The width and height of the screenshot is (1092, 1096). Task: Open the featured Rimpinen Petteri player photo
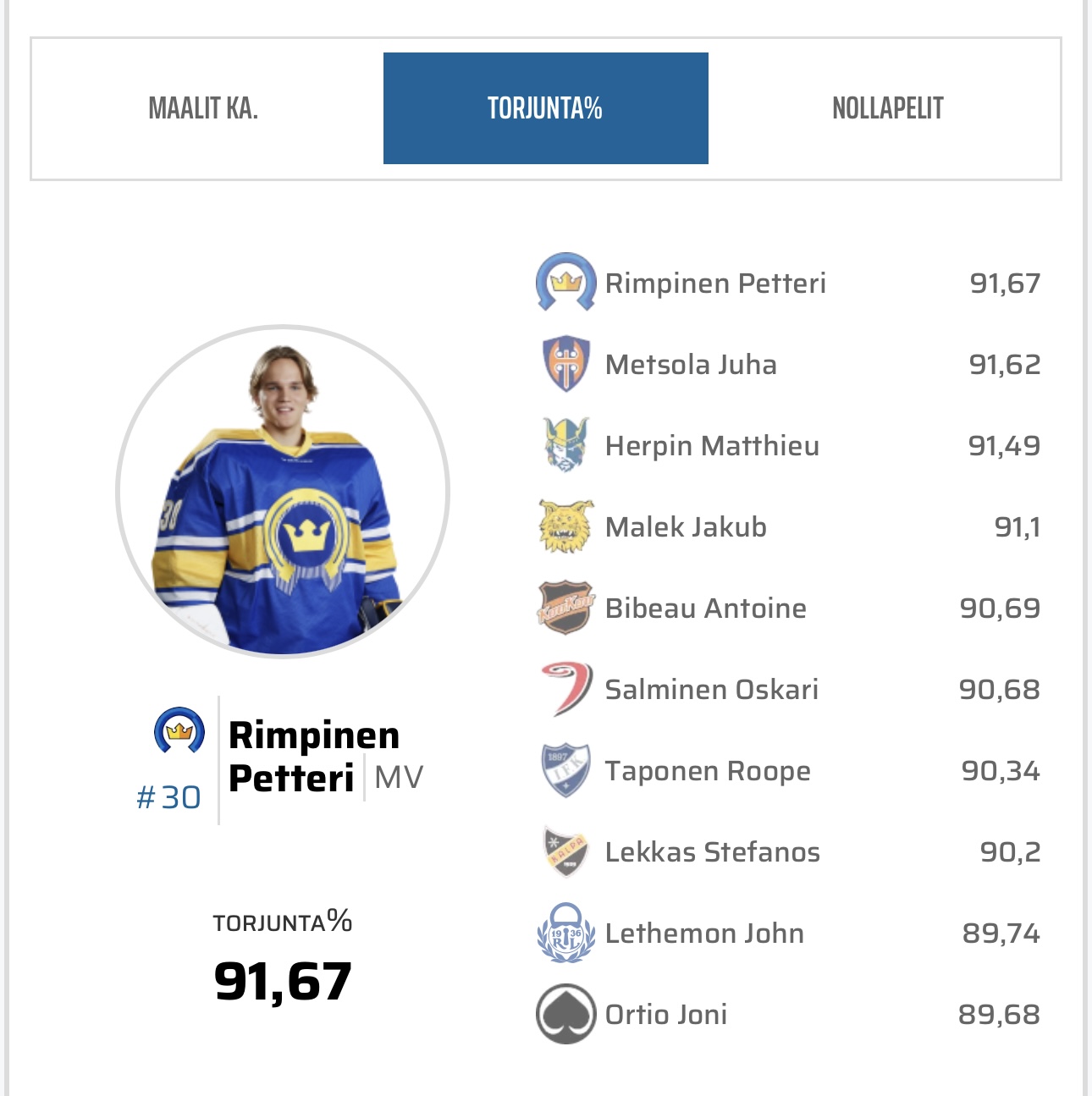pos(283,493)
